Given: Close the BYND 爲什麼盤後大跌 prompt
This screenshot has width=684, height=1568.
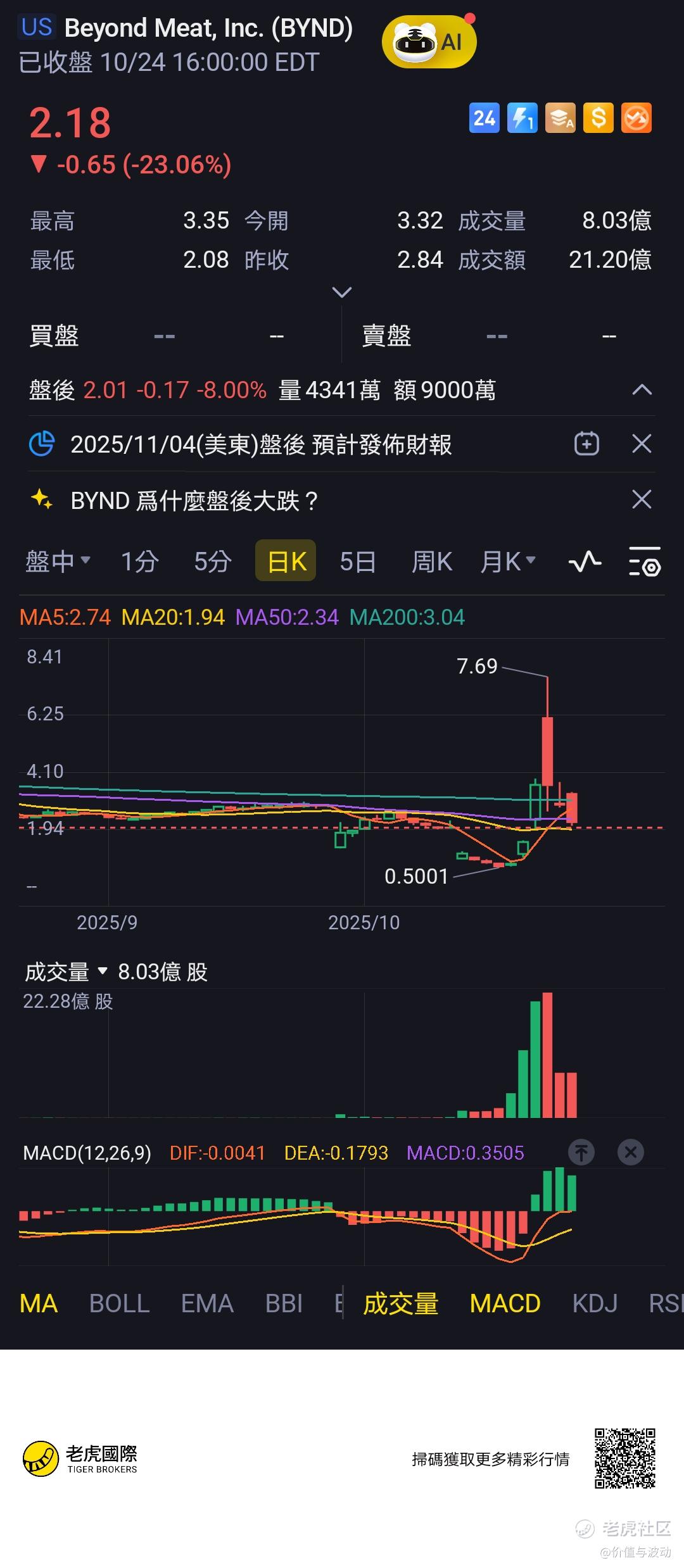Looking at the screenshot, I should point(642,499).
